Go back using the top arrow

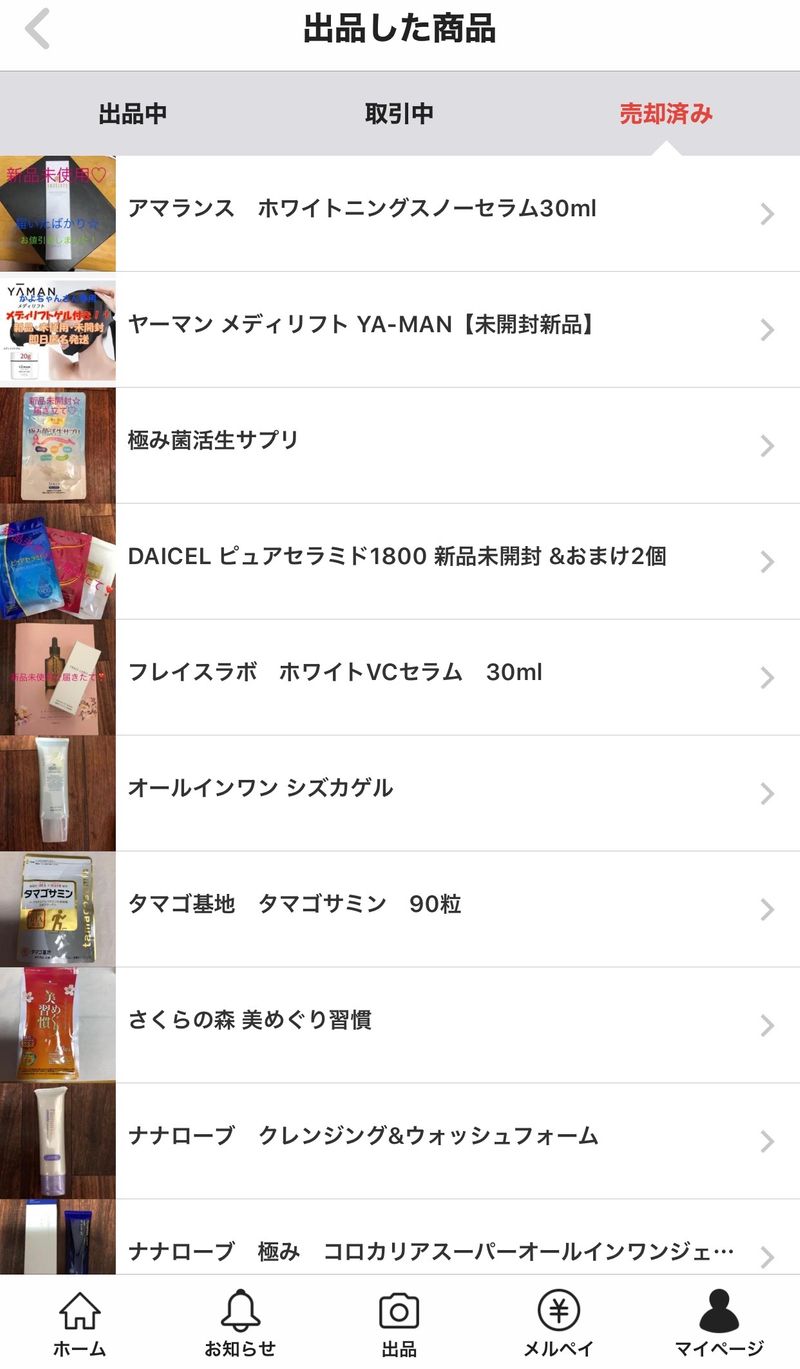[x=38, y=30]
